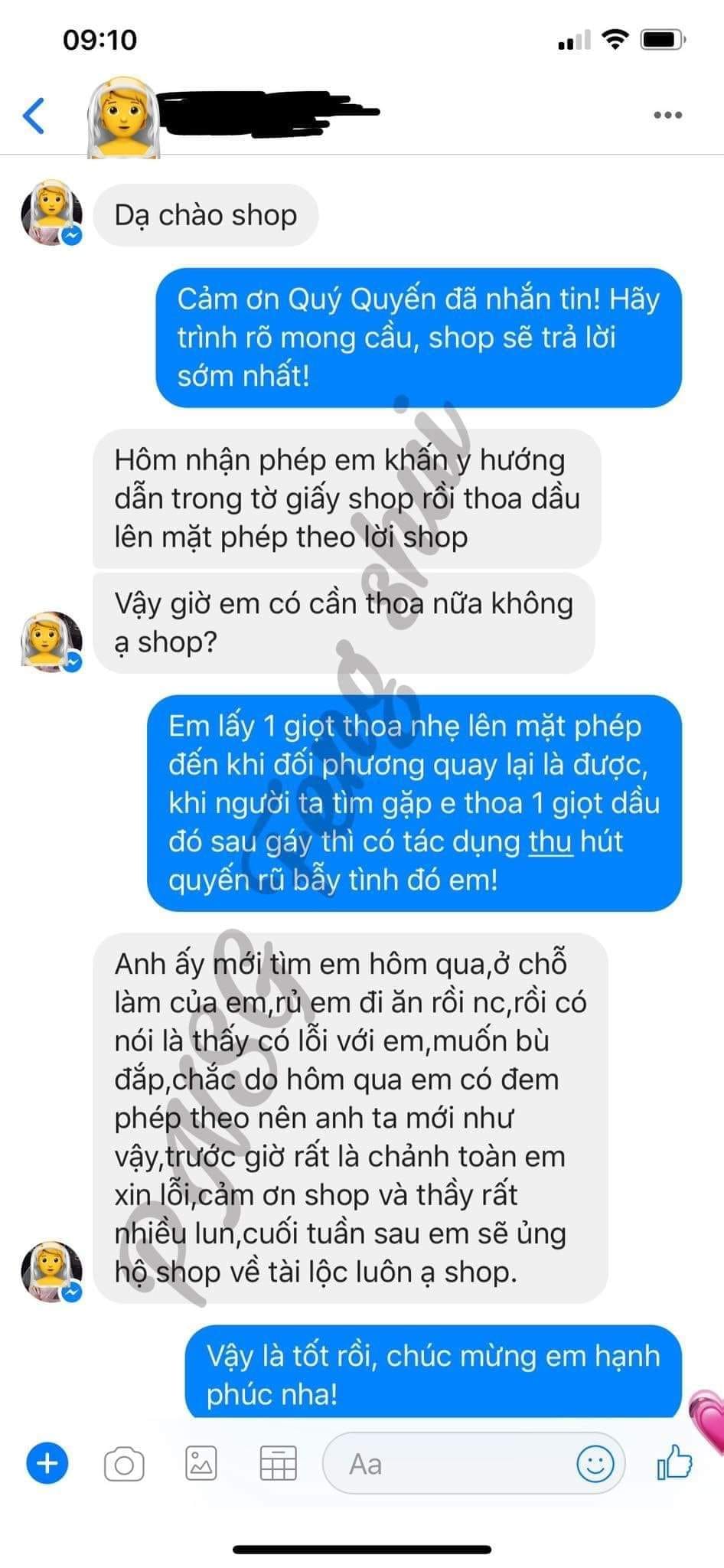Open the saved replies grid icon
Viewport: 724px width, 1568px height.
tap(279, 1464)
